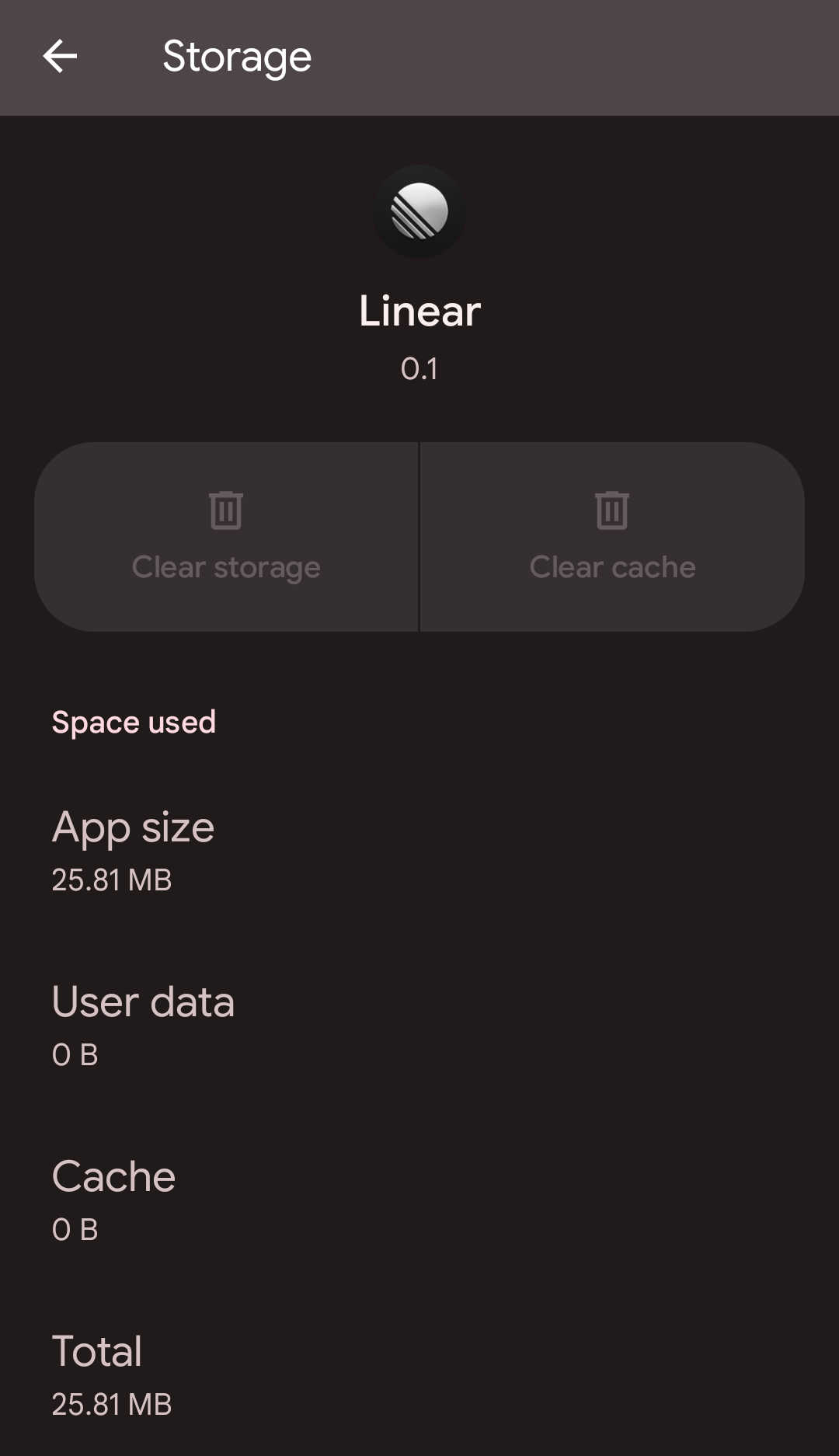This screenshot has width=839, height=1456.
Task: Click the trash icon above Clear cache
Action: (x=612, y=510)
